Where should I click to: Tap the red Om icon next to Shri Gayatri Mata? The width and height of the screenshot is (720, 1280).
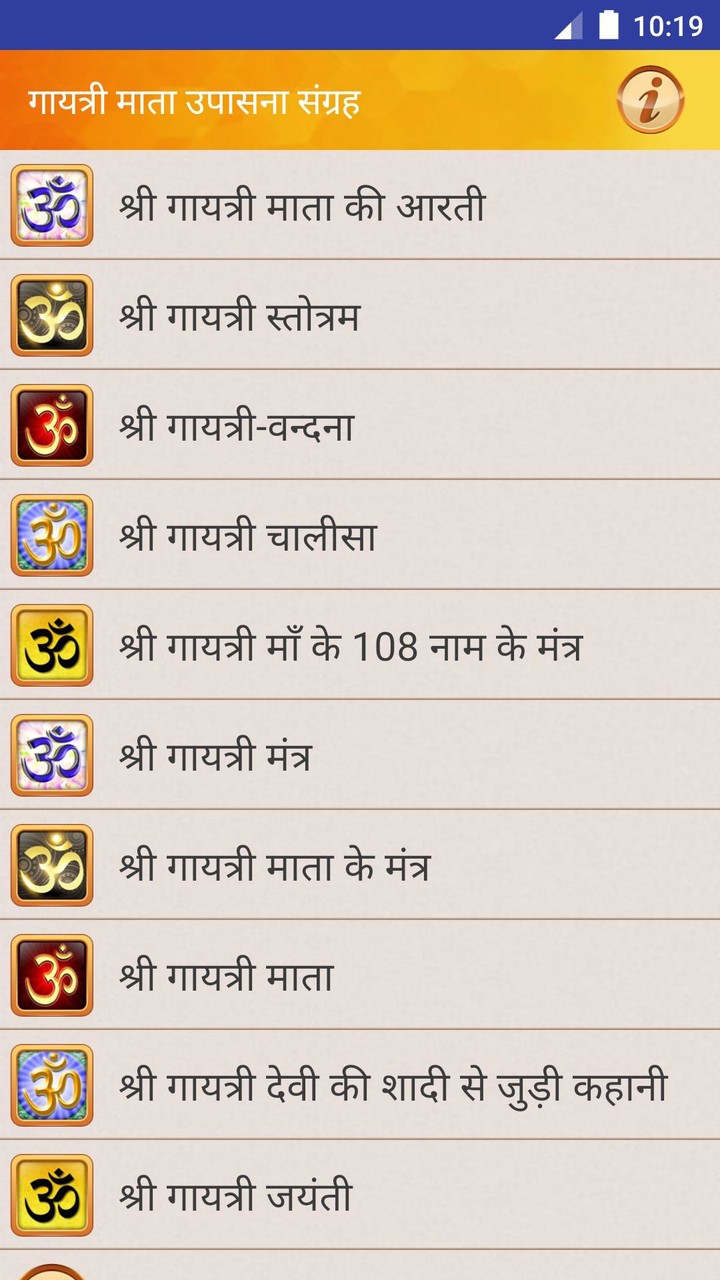click(x=51, y=977)
